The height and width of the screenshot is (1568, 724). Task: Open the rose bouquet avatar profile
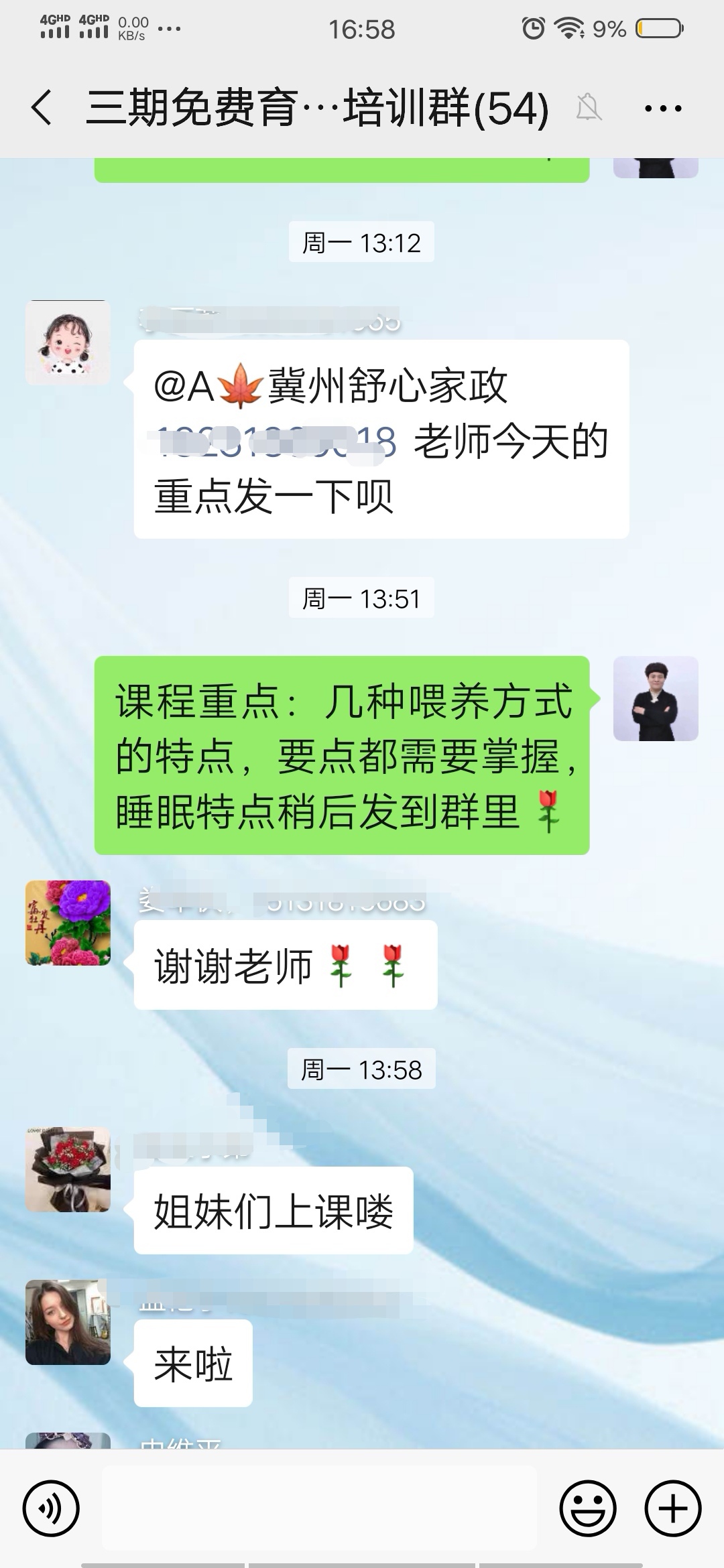click(x=68, y=1169)
